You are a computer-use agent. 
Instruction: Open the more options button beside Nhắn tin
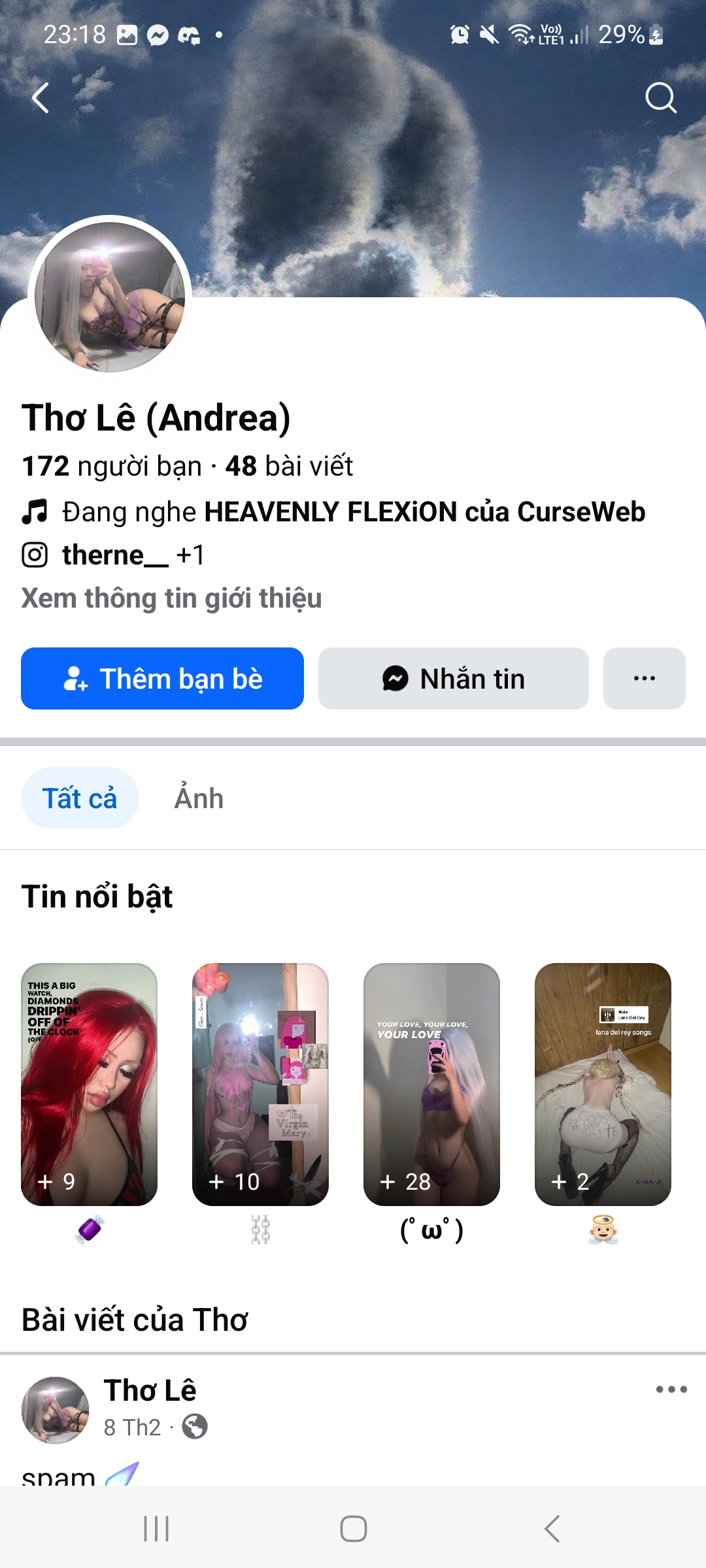(x=644, y=679)
